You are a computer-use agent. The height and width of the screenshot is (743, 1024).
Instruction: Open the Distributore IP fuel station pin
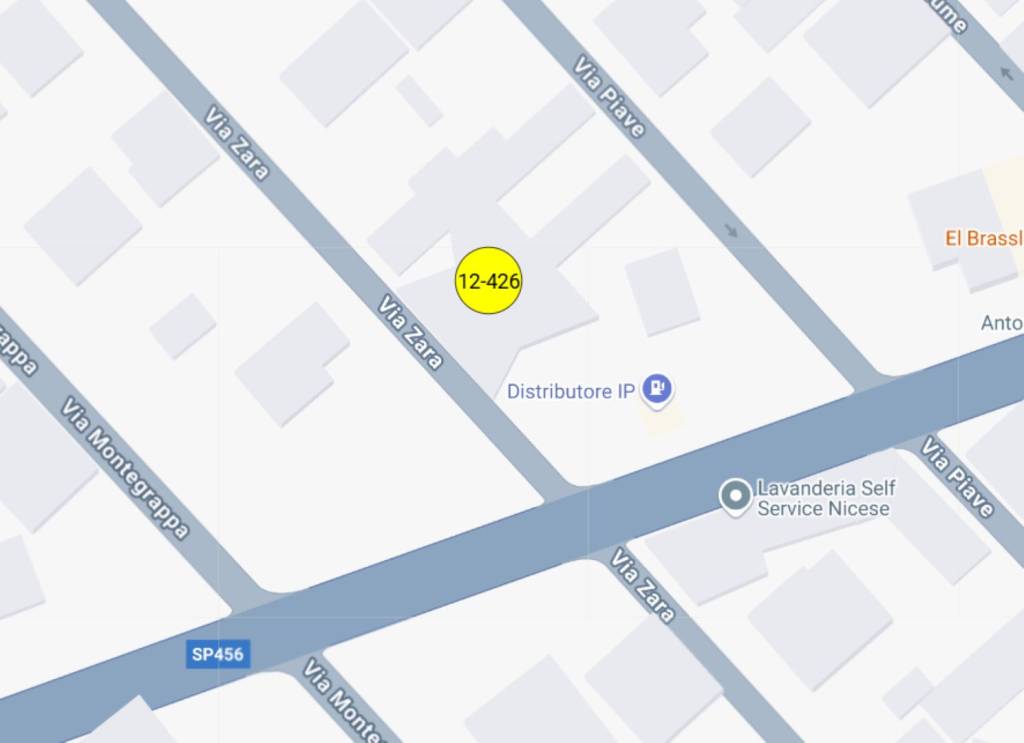pos(657,388)
